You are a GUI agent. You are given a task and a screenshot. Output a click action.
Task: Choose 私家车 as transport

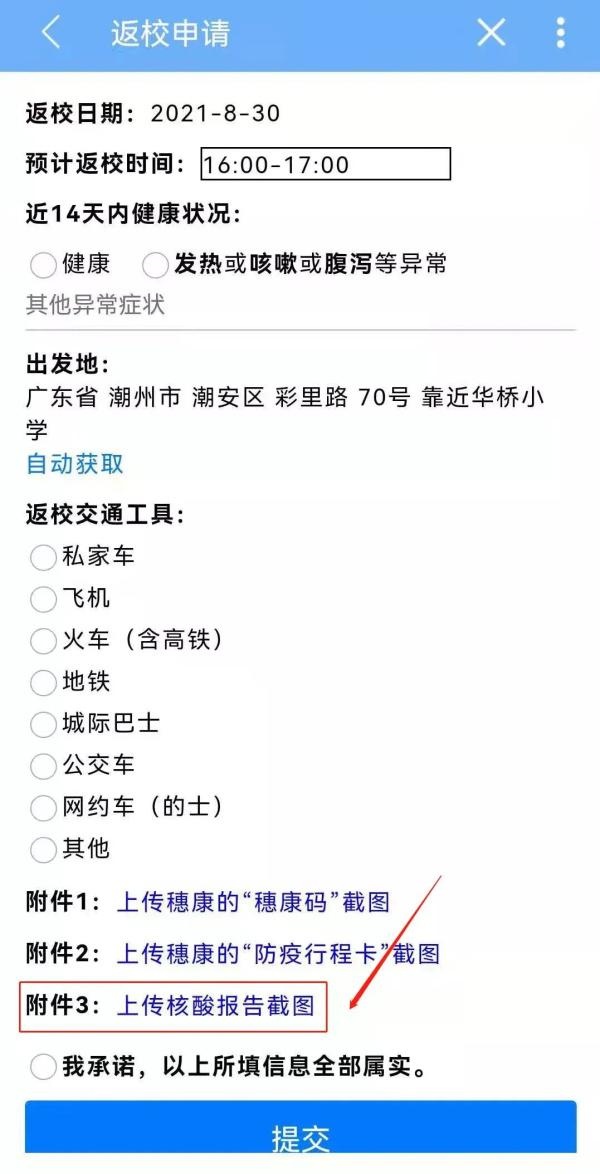point(44,556)
